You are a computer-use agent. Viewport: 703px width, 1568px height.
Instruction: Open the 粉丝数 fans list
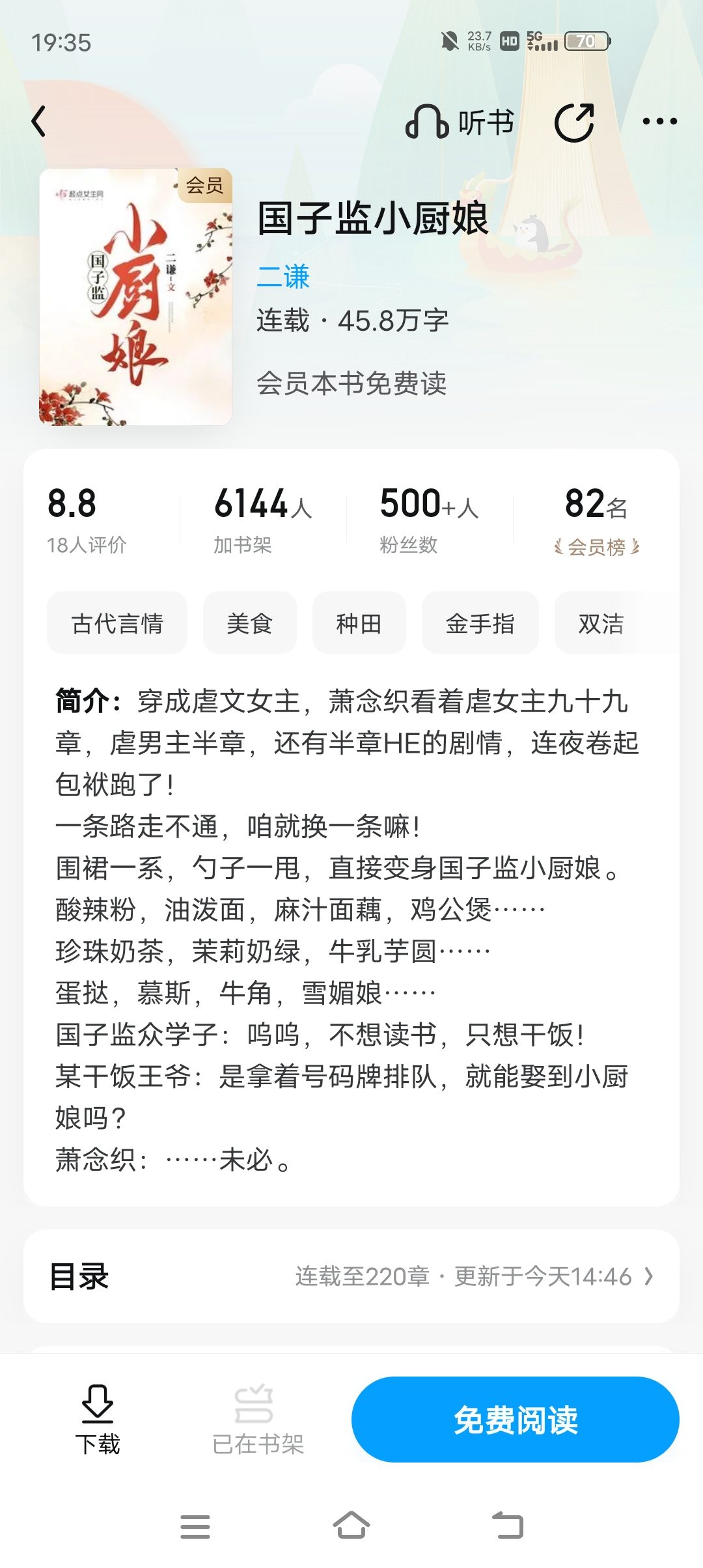pos(428,520)
